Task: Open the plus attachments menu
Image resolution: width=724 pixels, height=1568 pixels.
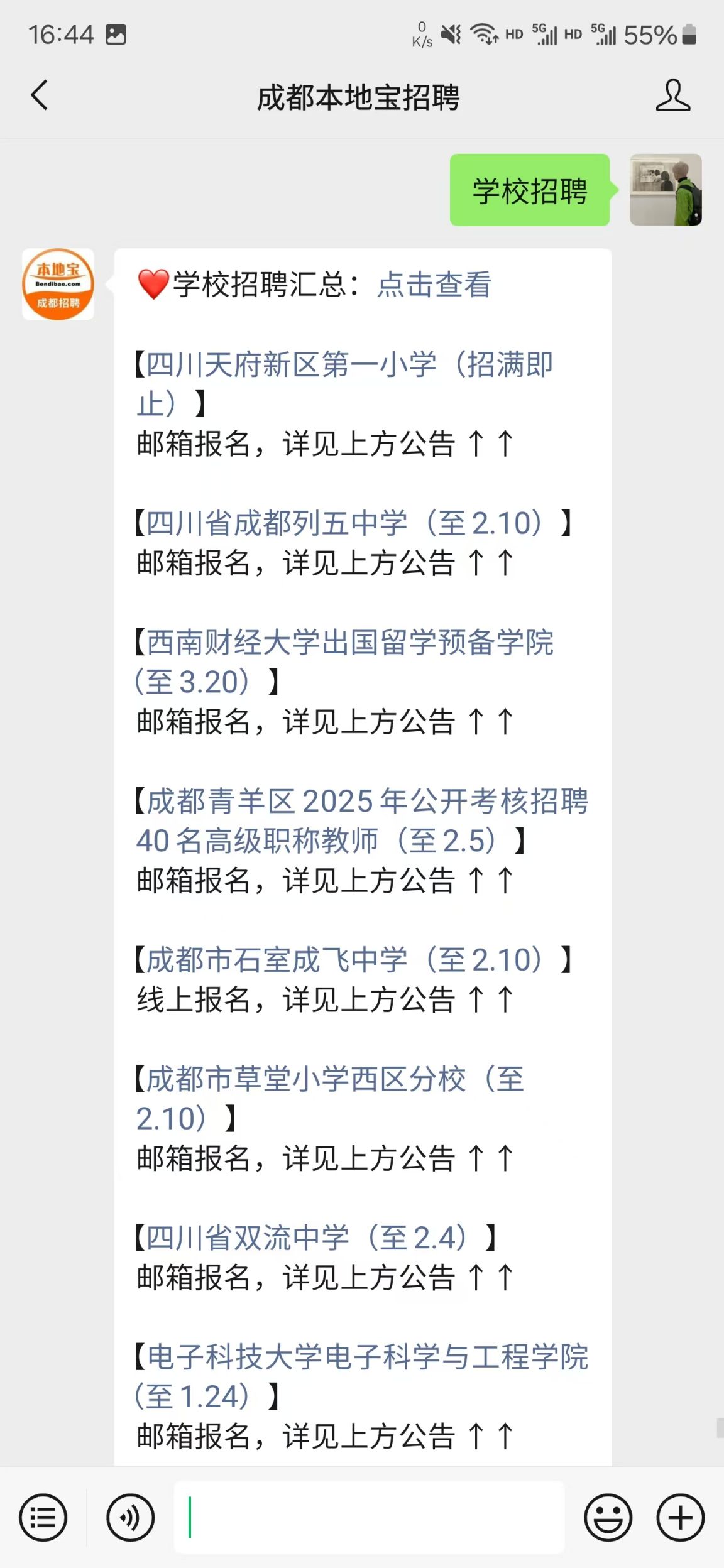Action: (x=681, y=1518)
